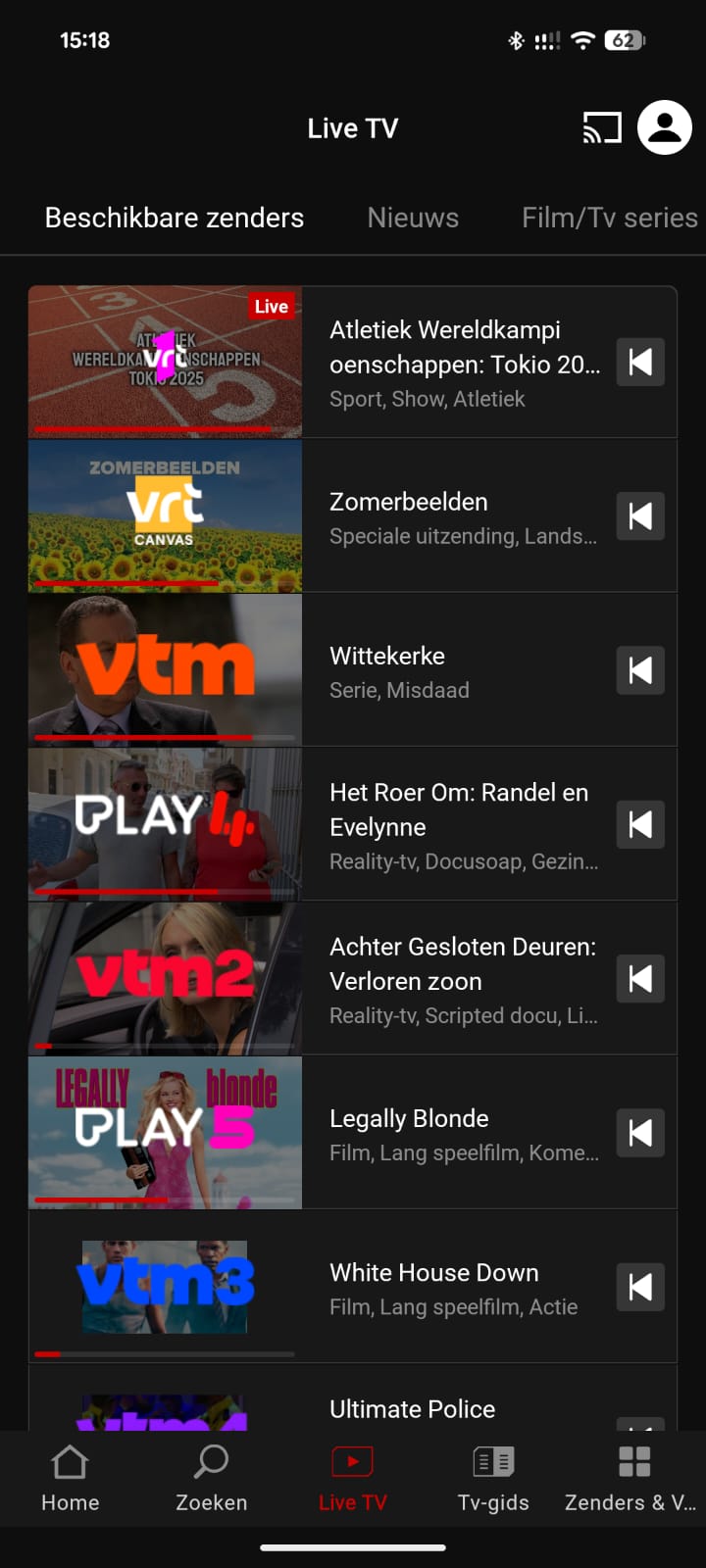Open the Atletiek Wereldkampioenschappen live stream
This screenshot has width=706, height=1568.
tap(165, 362)
